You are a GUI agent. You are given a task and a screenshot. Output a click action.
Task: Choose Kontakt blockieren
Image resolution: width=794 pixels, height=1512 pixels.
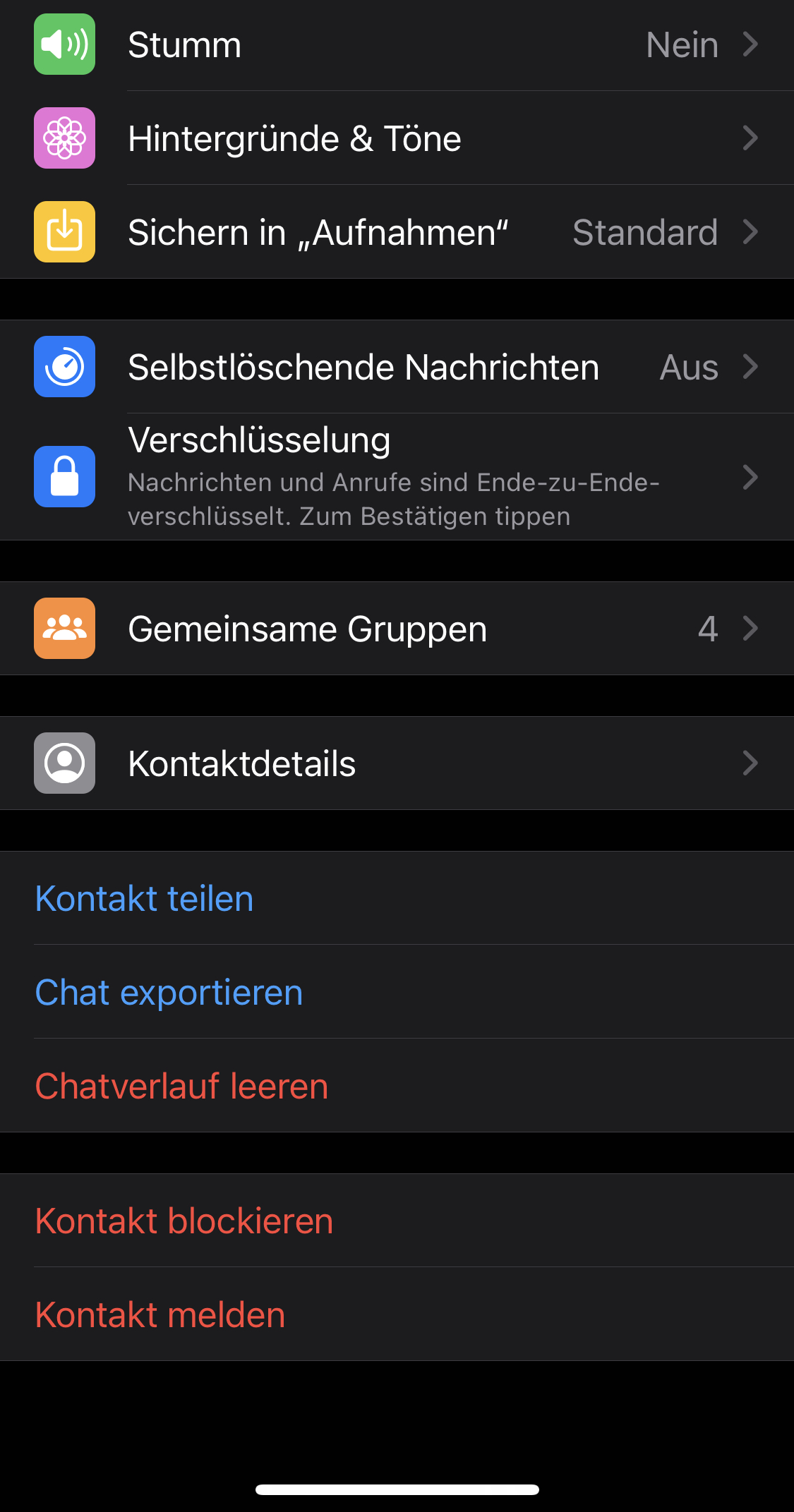coord(184,1221)
